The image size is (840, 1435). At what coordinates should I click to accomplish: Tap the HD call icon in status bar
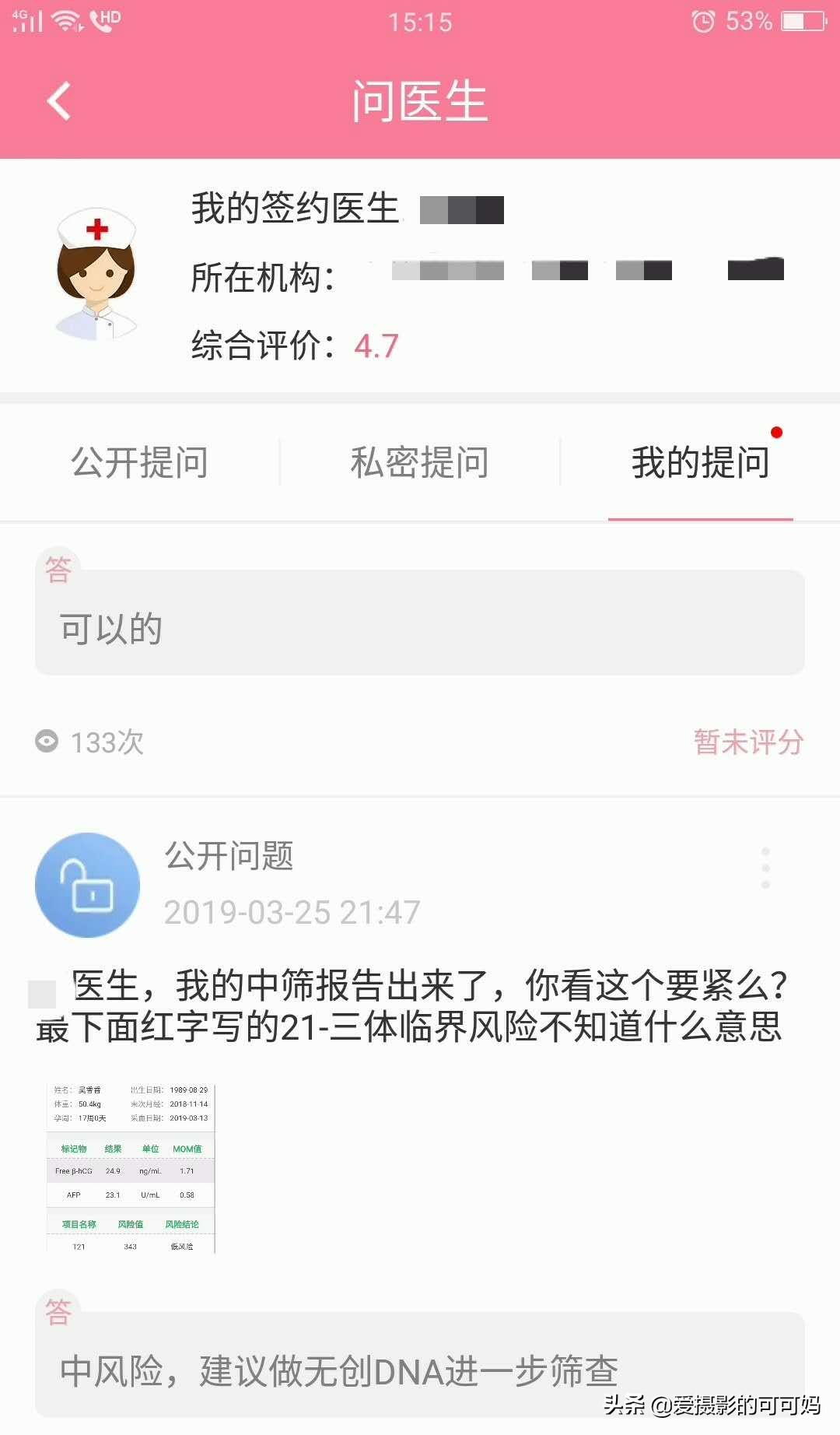[x=105, y=20]
